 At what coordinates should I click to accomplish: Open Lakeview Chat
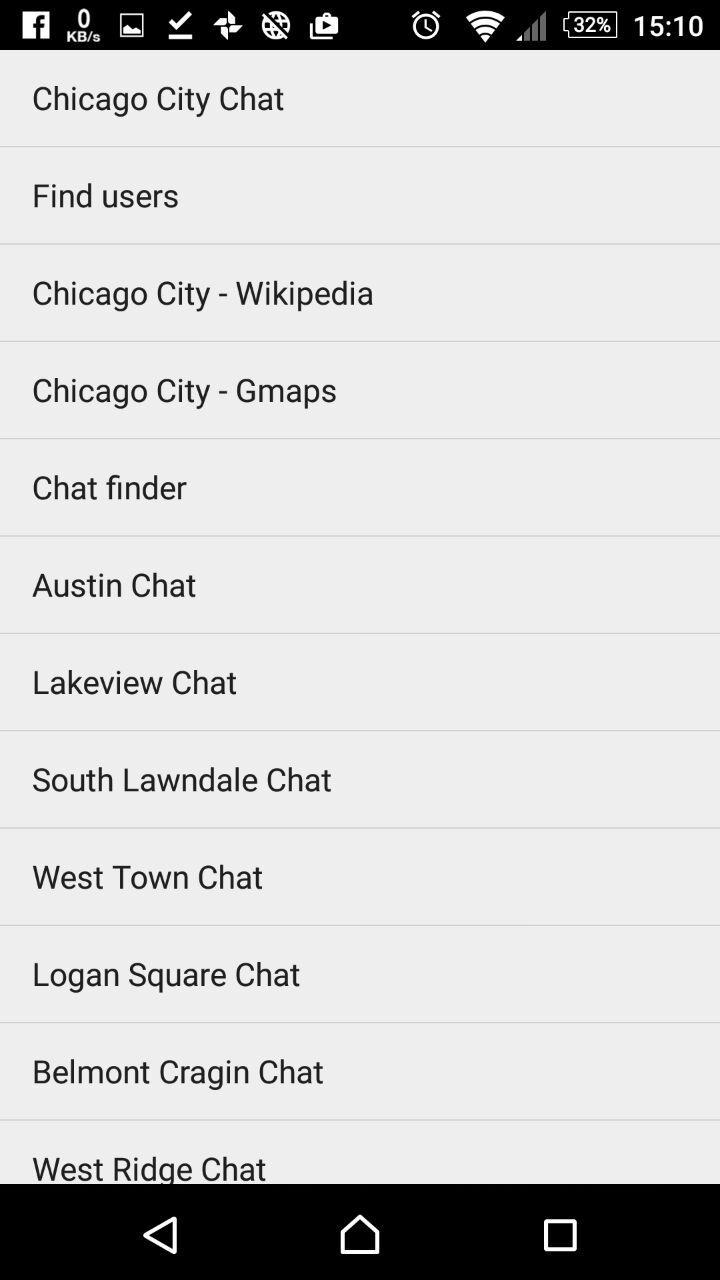point(360,682)
